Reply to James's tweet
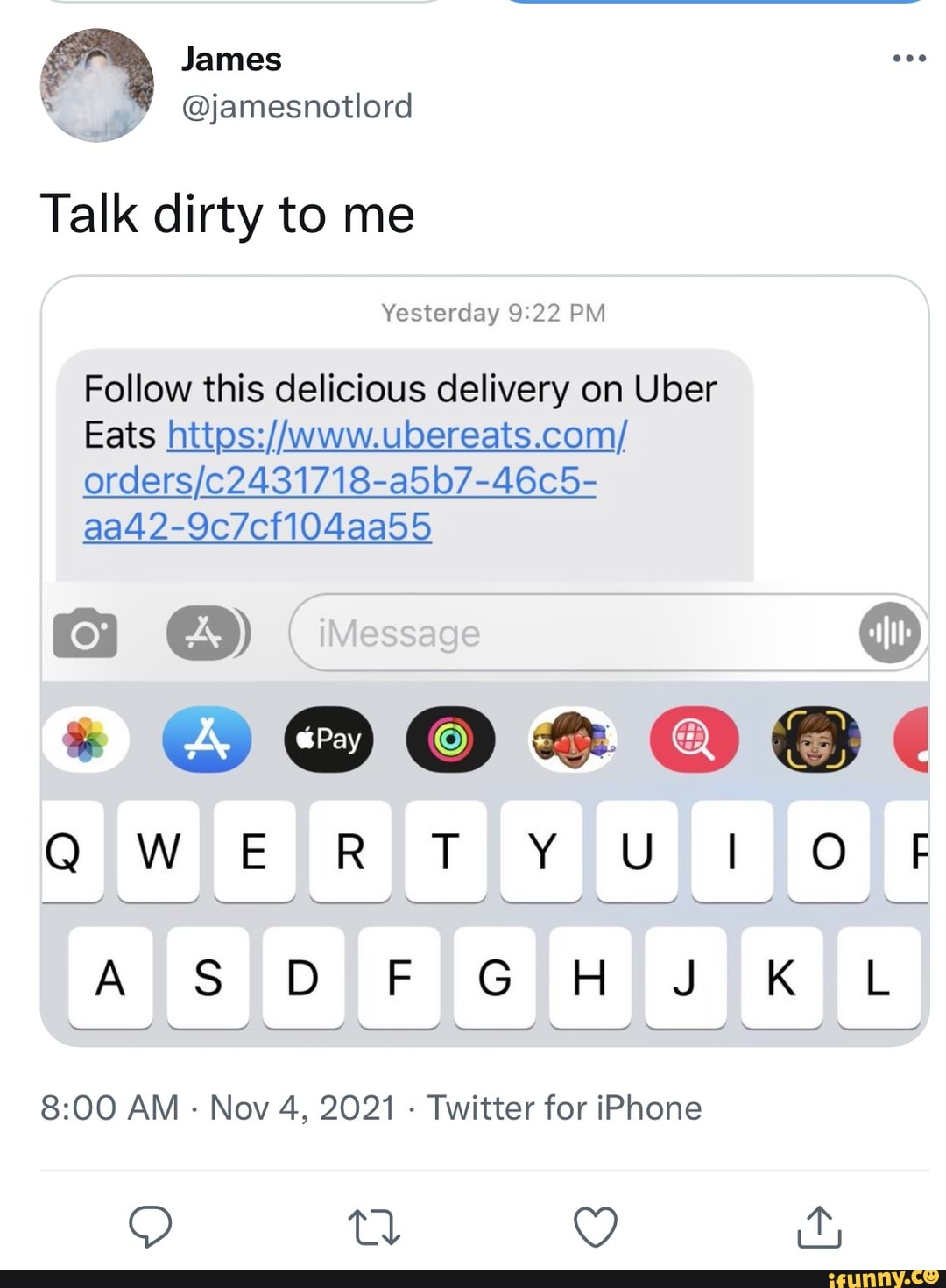The width and height of the screenshot is (946, 1288). (150, 1226)
